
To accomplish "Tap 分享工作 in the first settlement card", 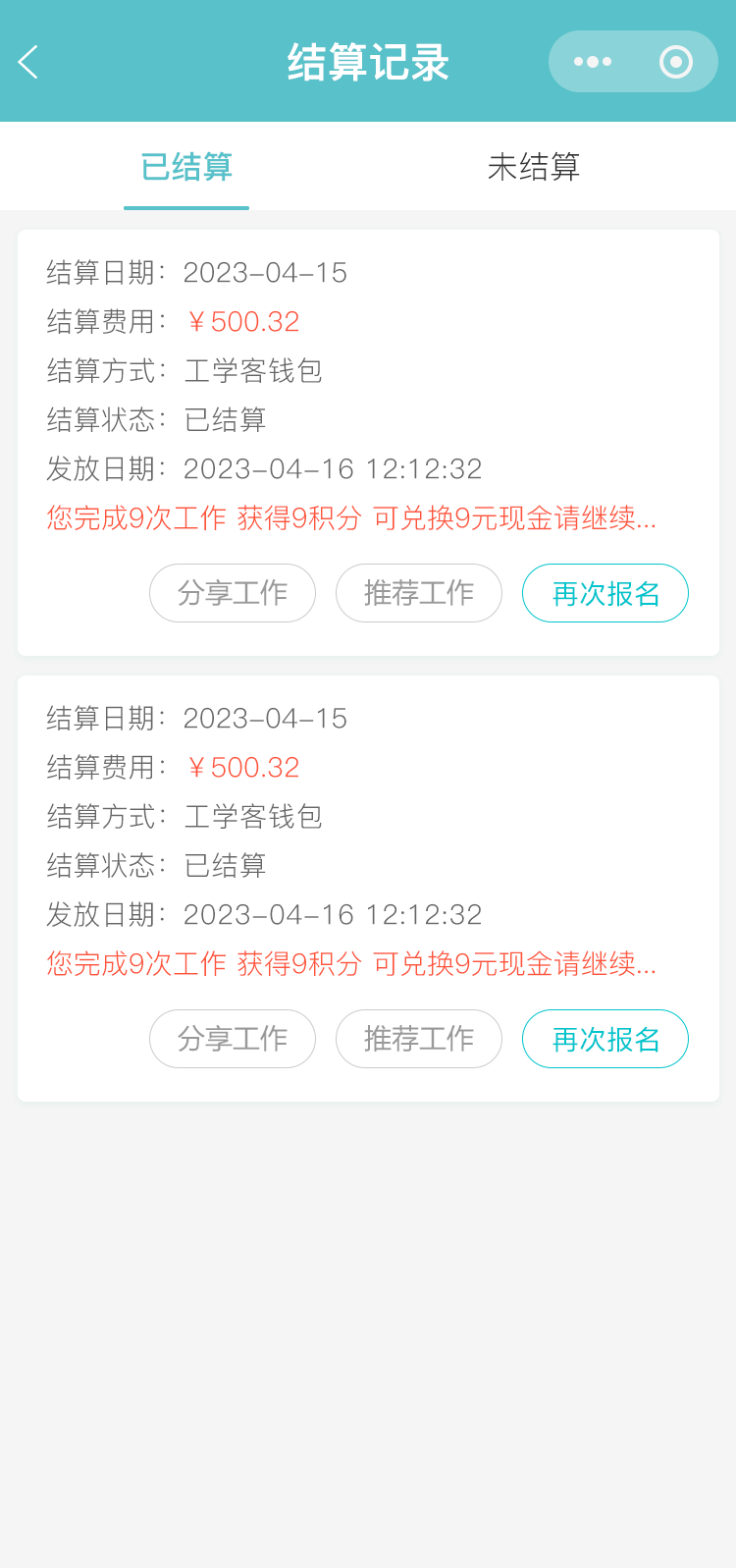I will (233, 593).
